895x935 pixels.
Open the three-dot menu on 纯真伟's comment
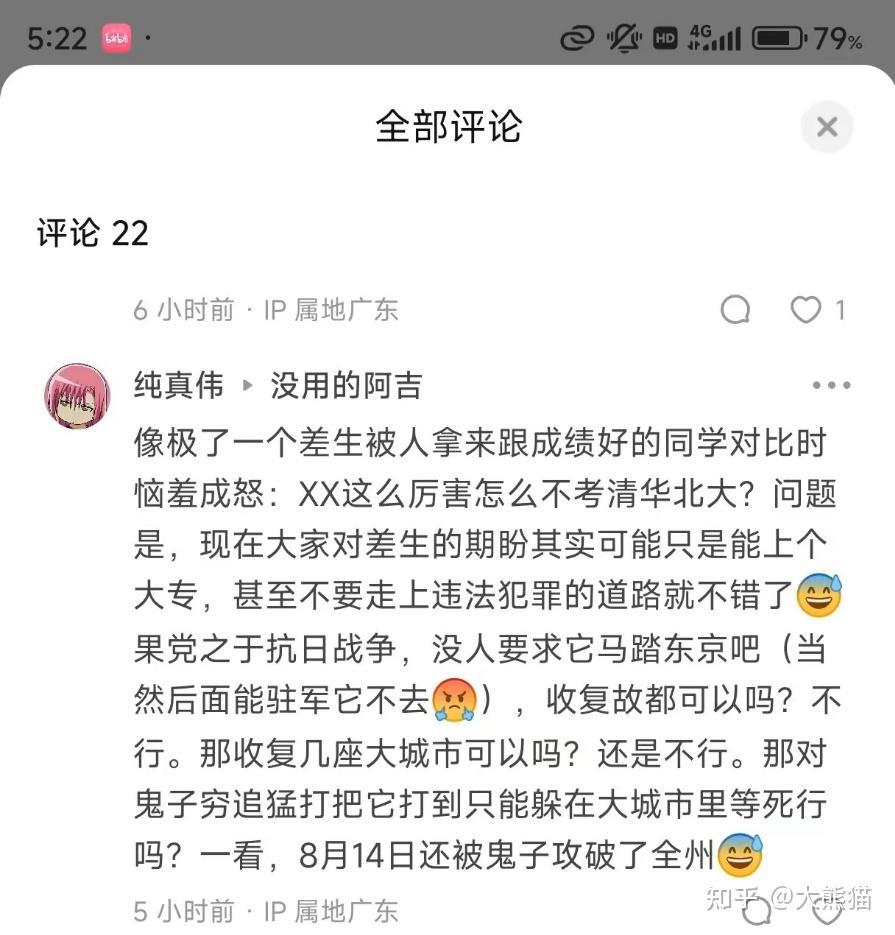pos(830,385)
